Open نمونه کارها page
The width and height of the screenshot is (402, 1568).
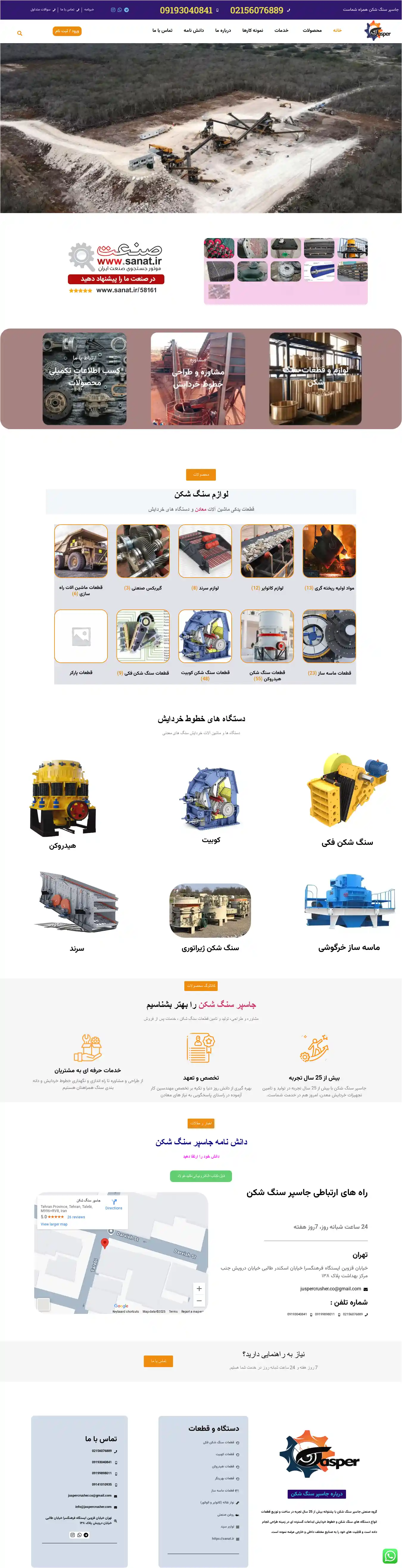tap(252, 30)
